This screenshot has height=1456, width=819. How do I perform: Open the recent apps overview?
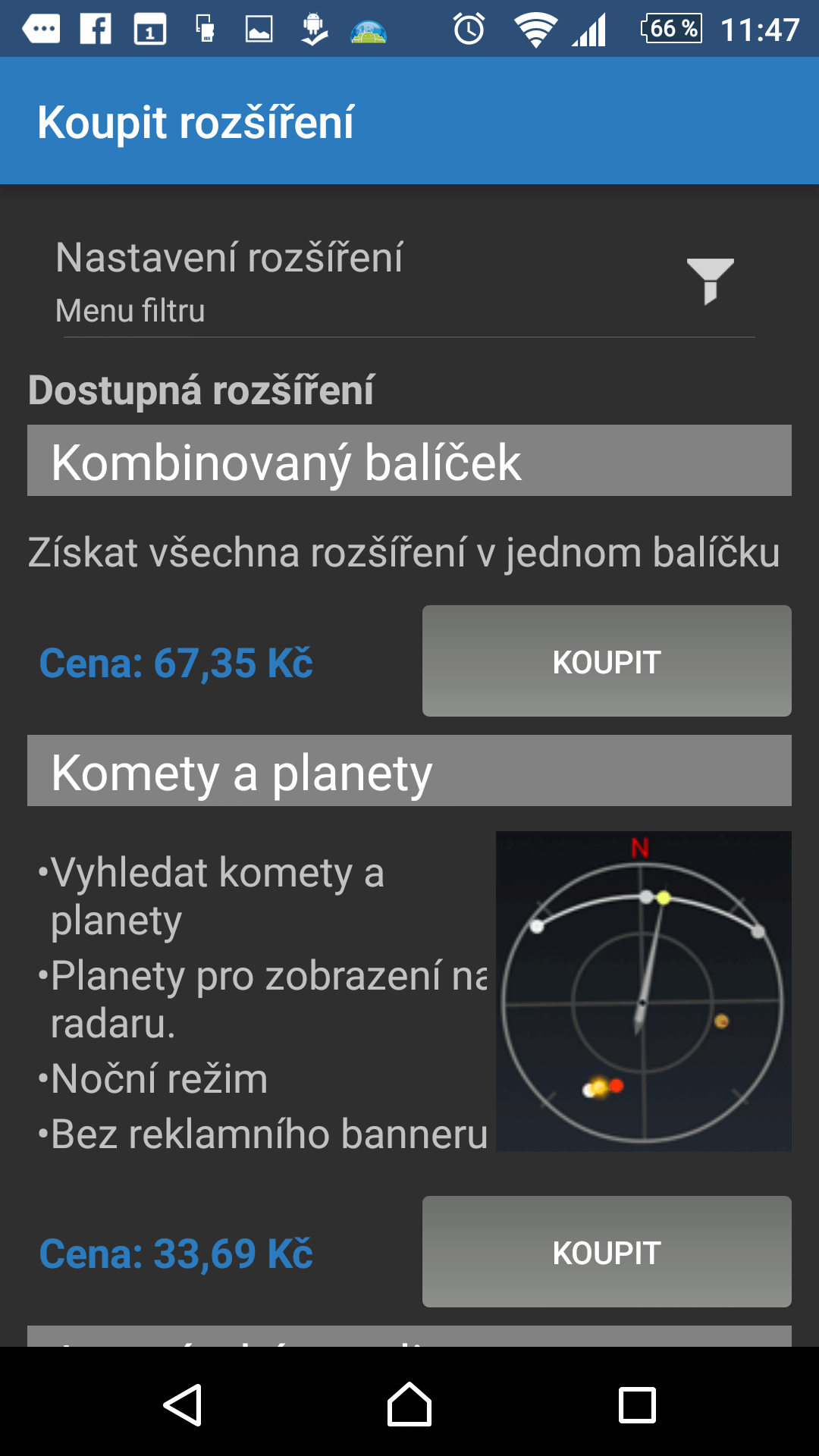(x=637, y=1404)
